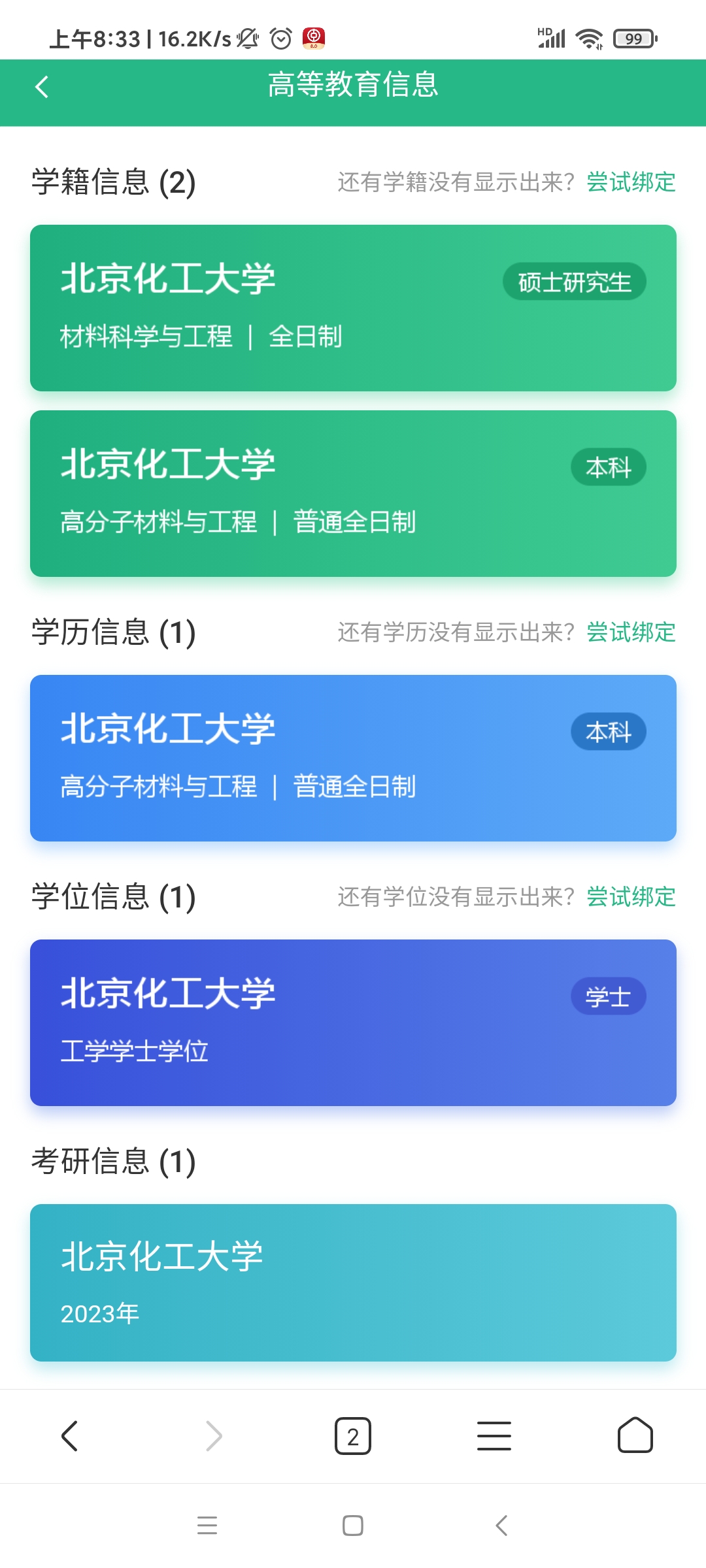The image size is (706, 1568).
Task: Tap 尝试绑定 next to 学位信息
Action: tap(631, 897)
